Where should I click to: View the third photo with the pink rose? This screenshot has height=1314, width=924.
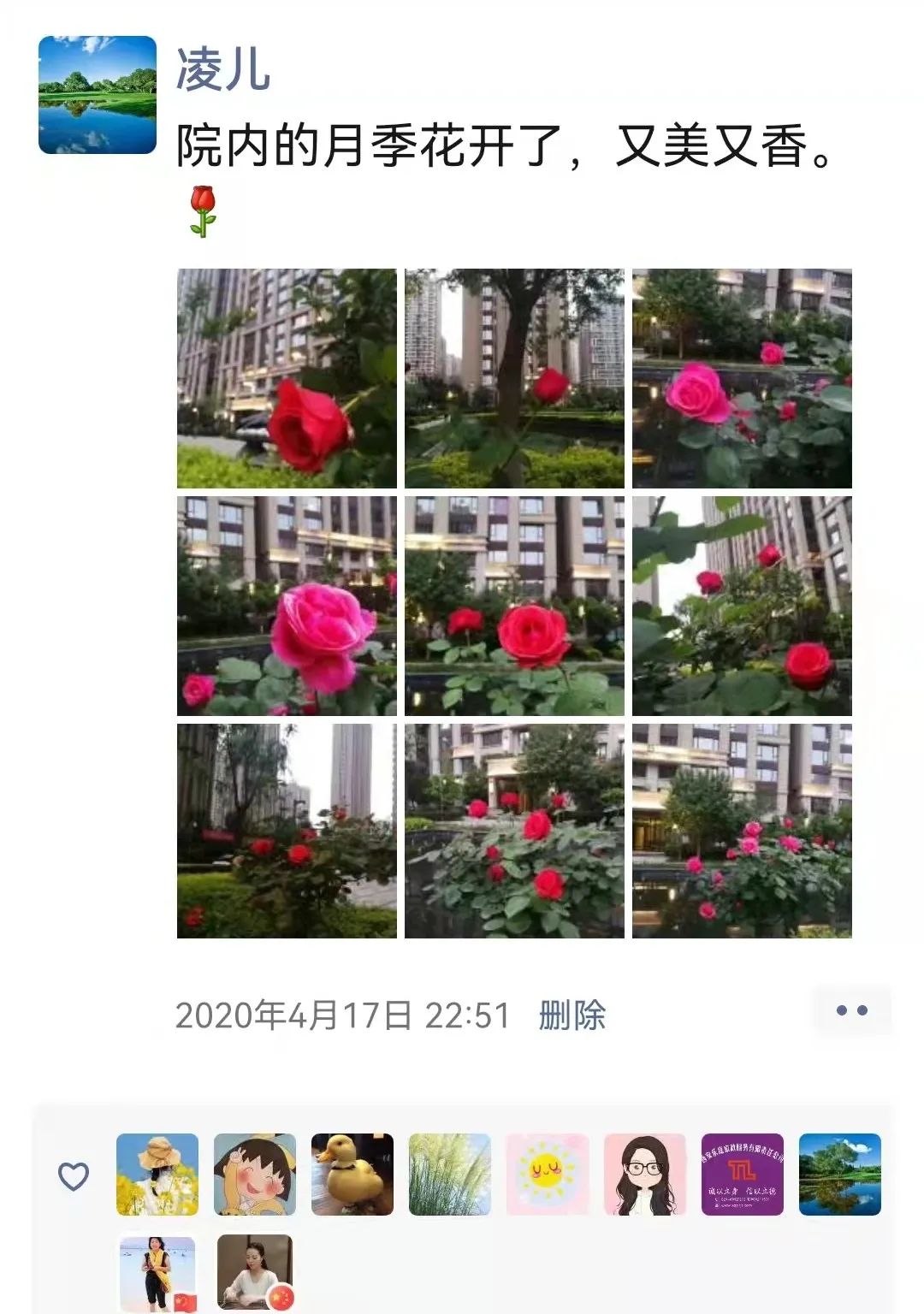pyautogui.click(x=742, y=378)
